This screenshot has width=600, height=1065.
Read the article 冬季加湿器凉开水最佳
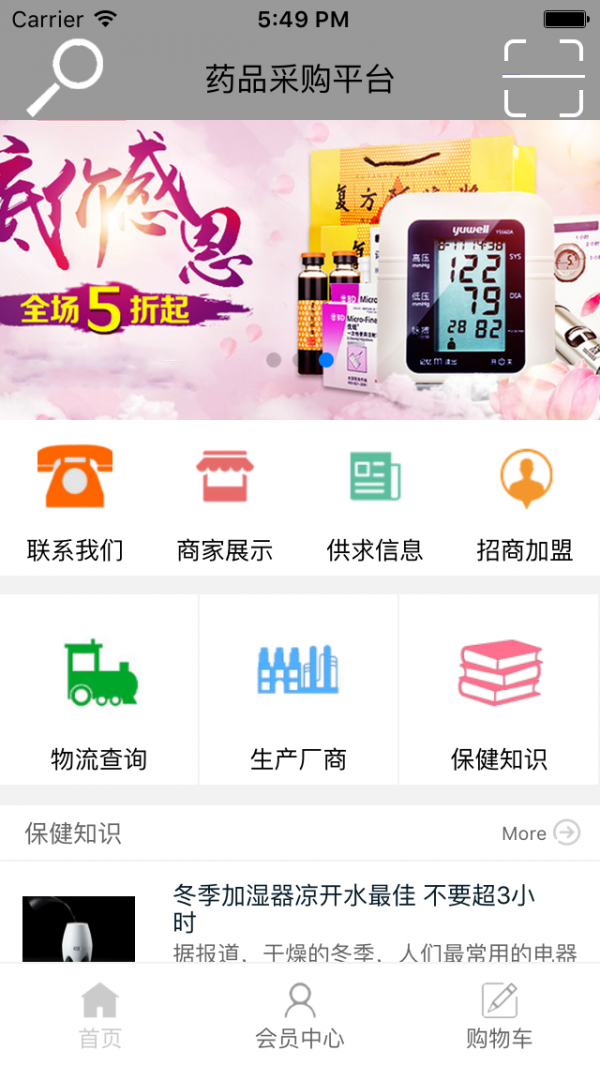coord(354,907)
